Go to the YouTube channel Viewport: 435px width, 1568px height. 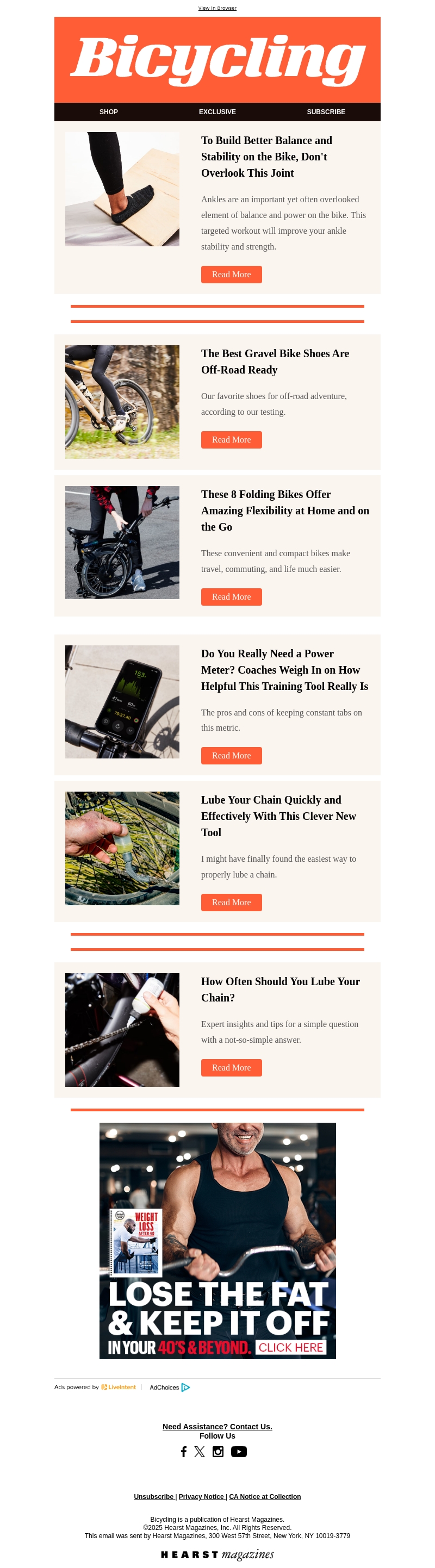tap(239, 1451)
